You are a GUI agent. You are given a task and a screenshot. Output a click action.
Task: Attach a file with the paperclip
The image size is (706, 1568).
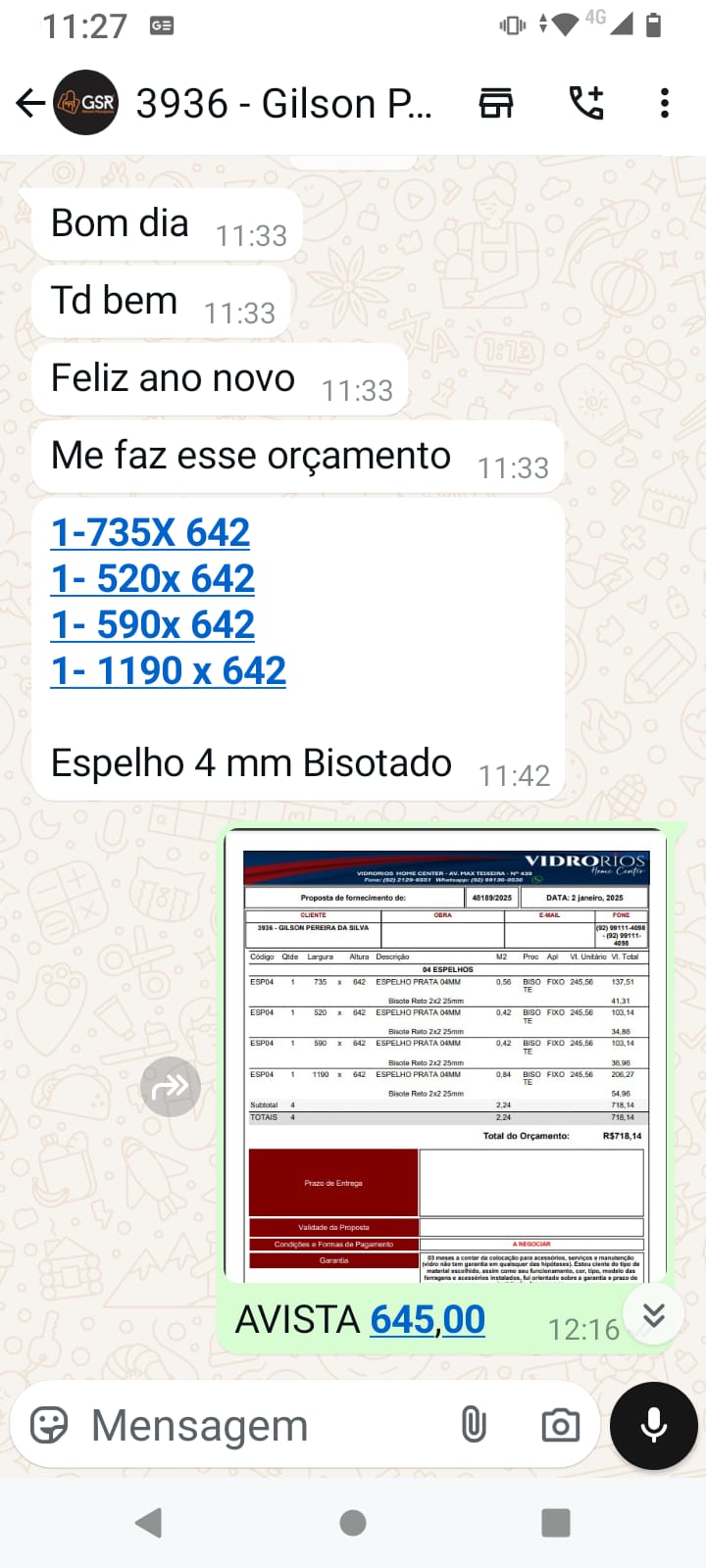pos(474,1425)
